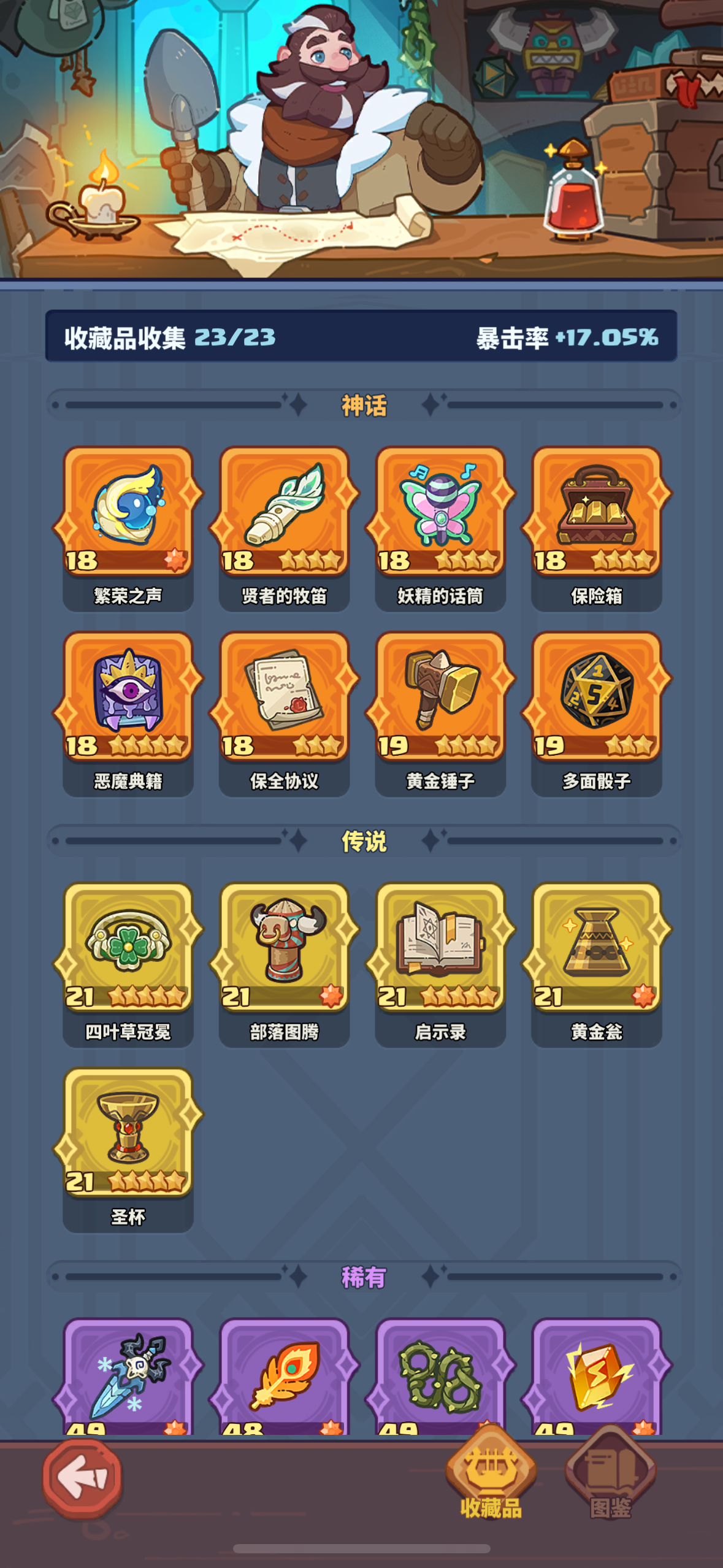Select the 启示录 book item

(440, 964)
